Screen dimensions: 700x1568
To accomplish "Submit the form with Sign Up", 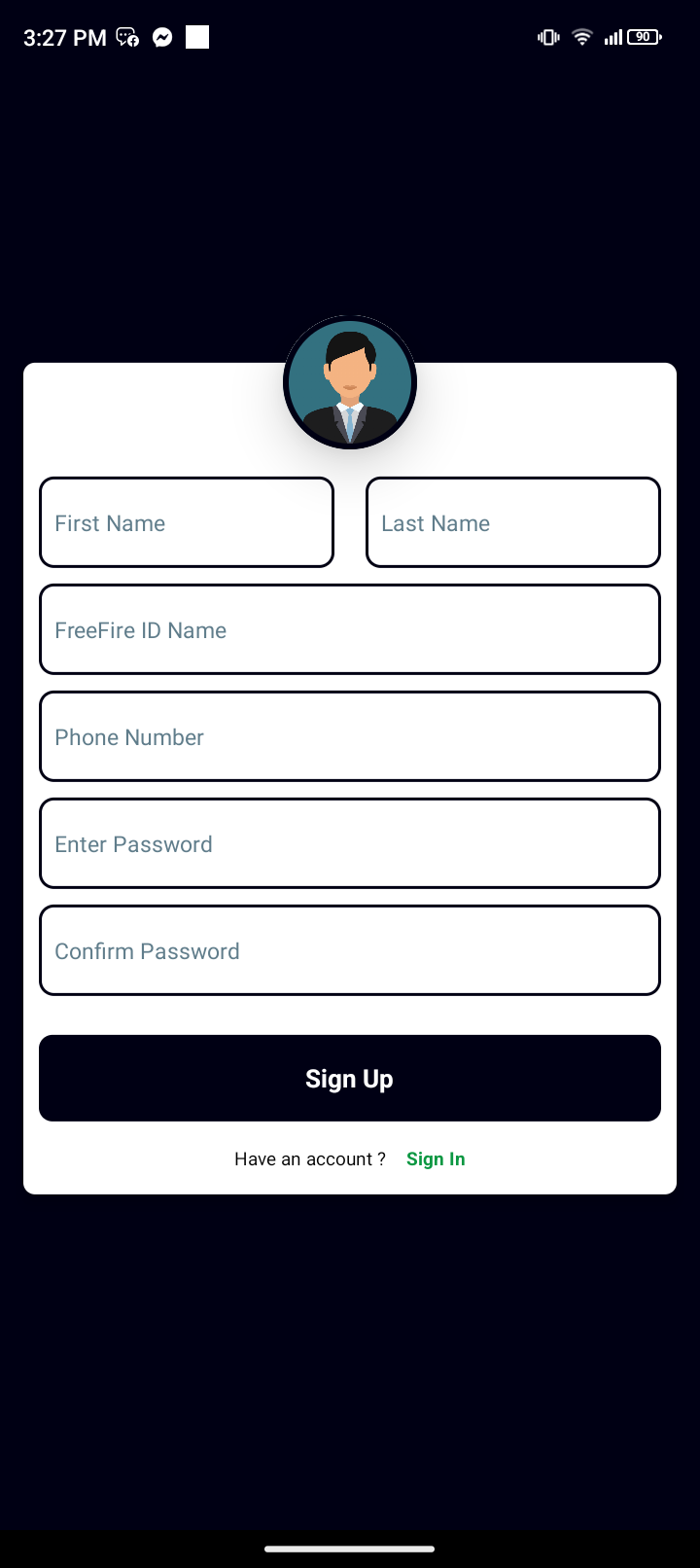I will click(x=350, y=1078).
